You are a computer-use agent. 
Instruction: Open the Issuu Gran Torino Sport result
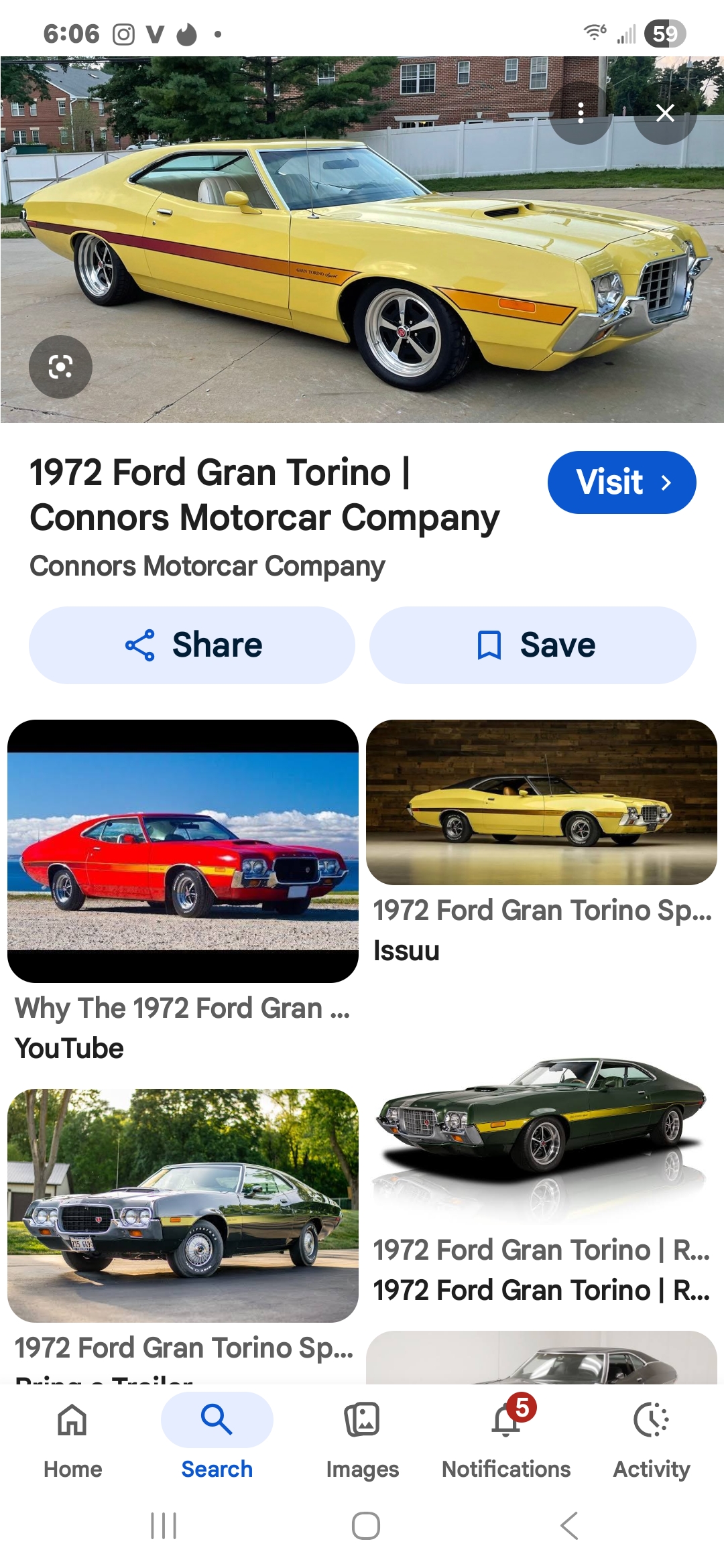click(542, 803)
